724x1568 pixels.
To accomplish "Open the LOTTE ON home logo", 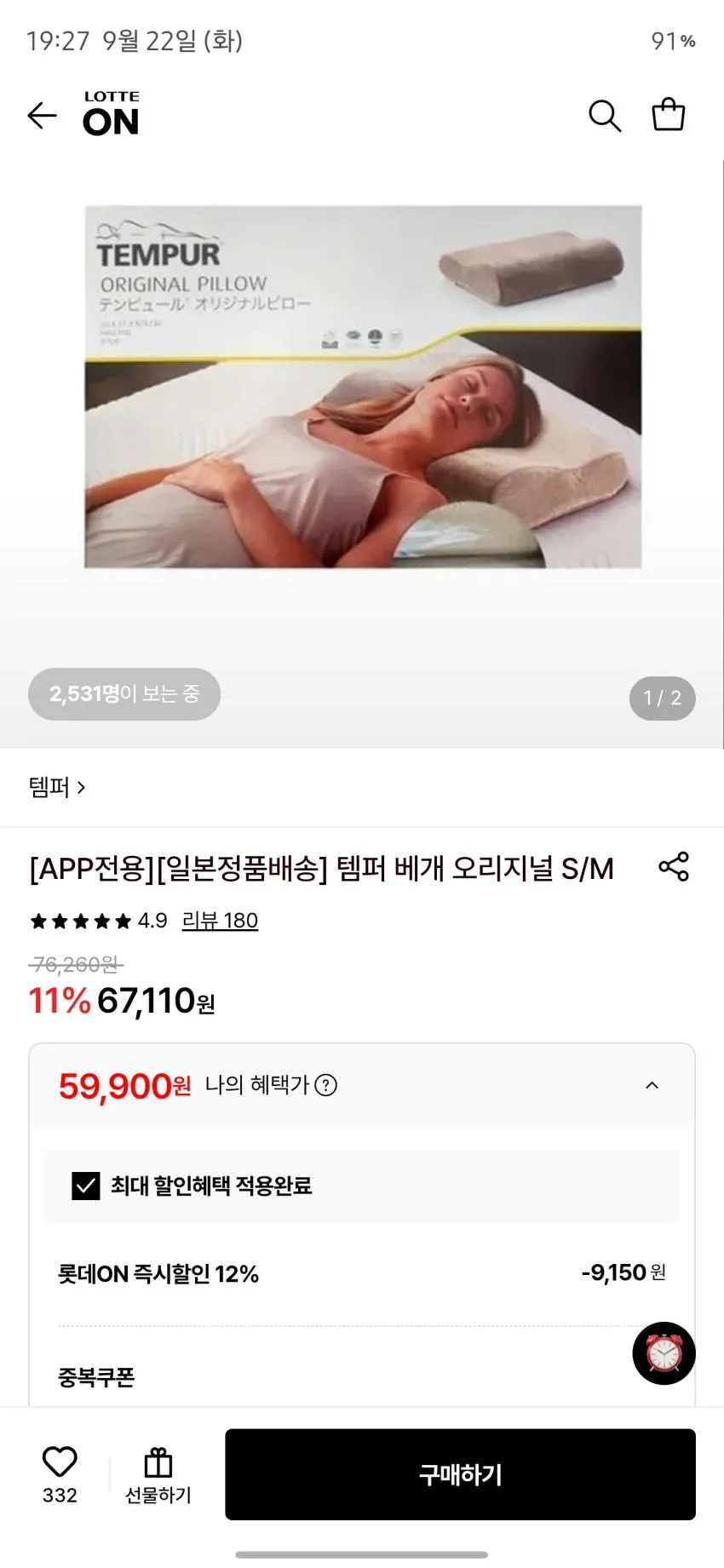I will tap(111, 113).
